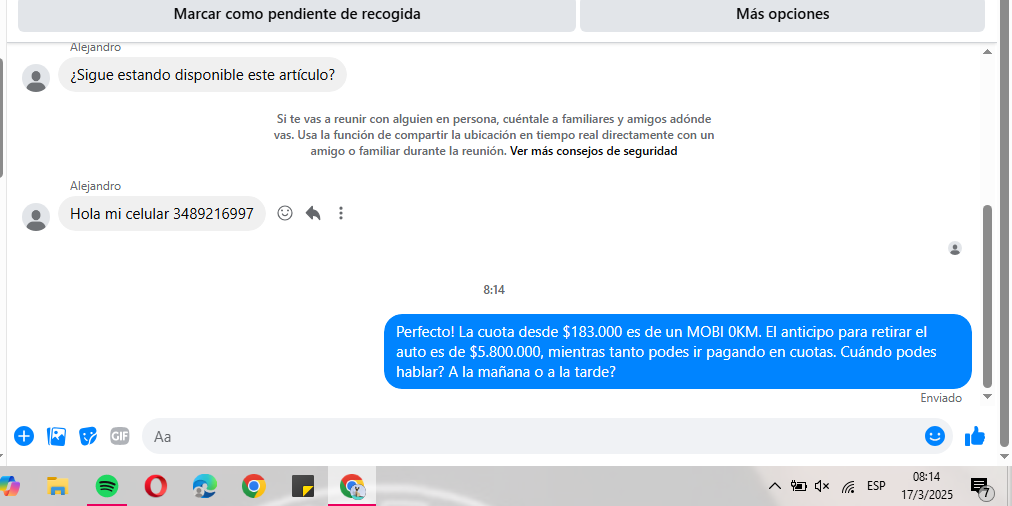Open more options for Alejandro's message

[x=341, y=213]
